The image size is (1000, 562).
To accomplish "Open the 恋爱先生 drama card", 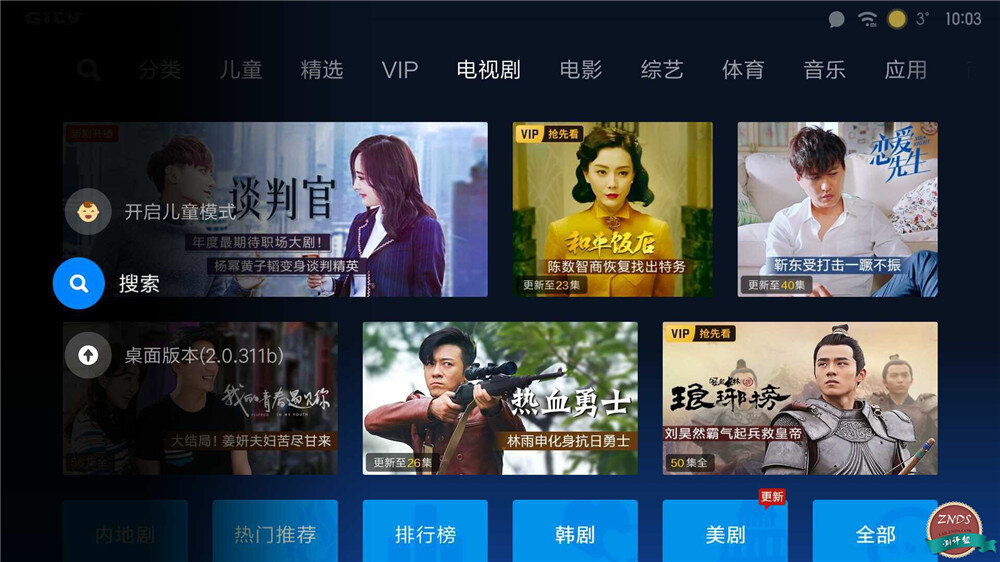I will point(837,209).
